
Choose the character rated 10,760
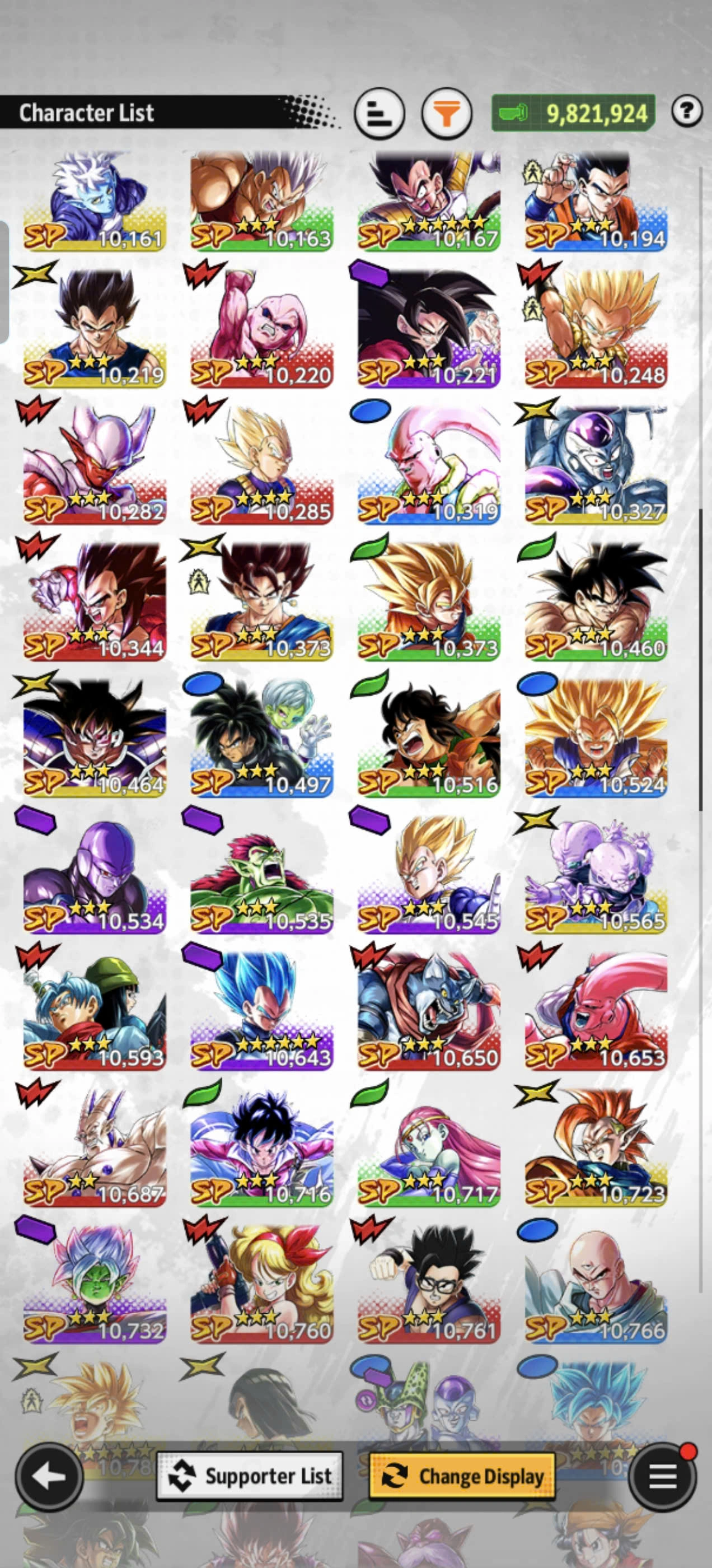(261, 1284)
